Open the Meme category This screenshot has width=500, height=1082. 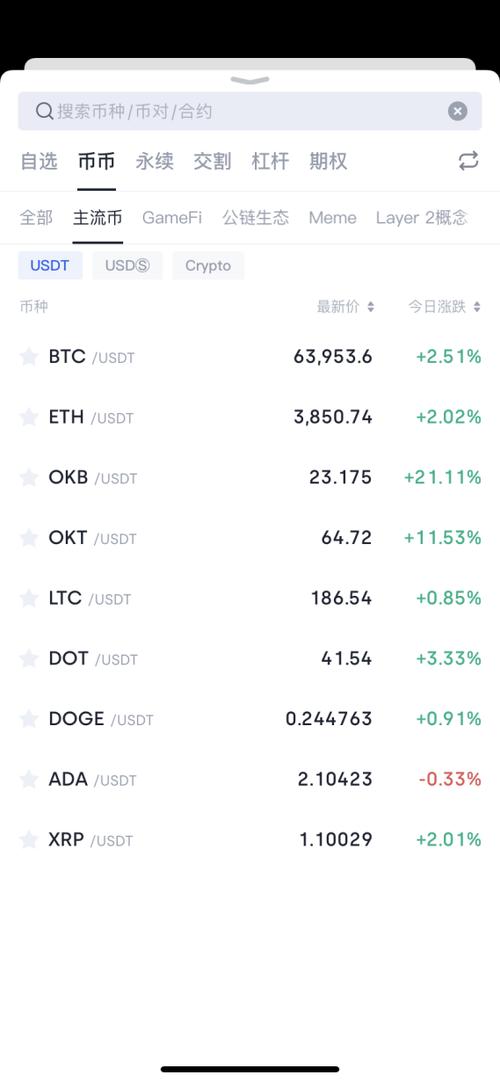(332, 218)
